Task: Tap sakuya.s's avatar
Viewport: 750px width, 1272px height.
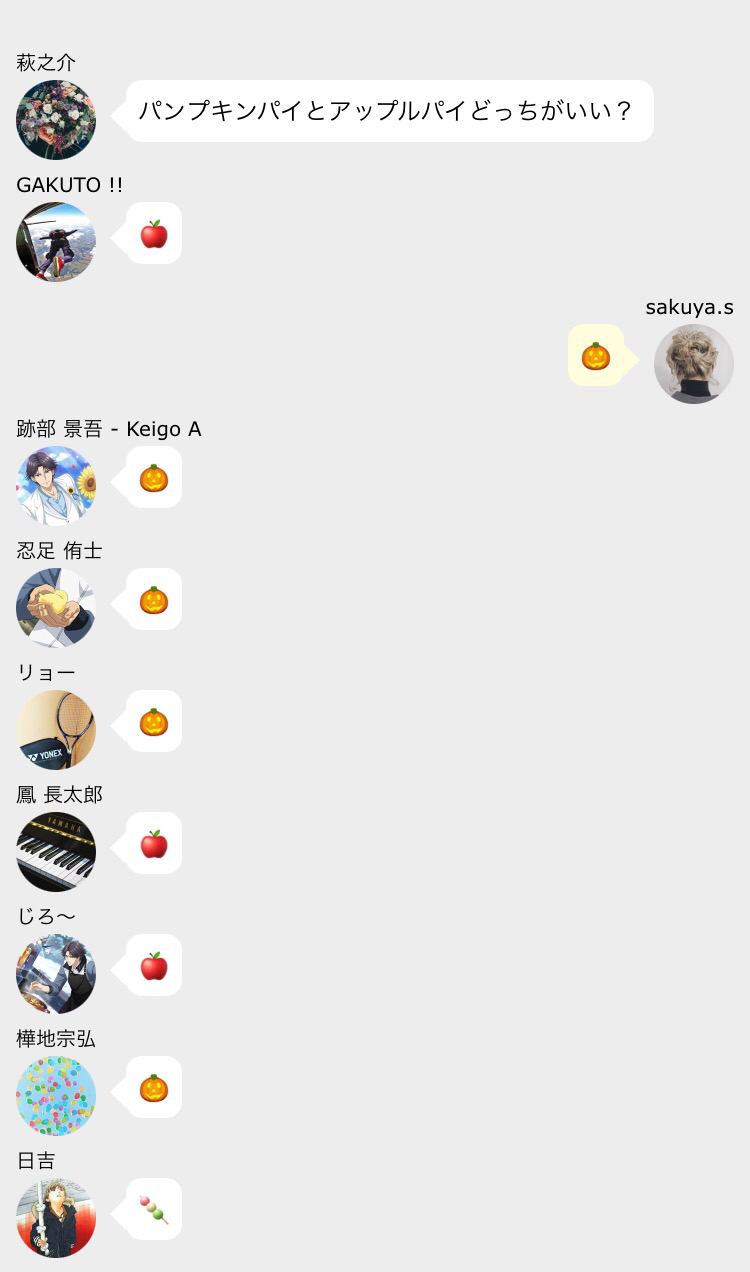Action: click(x=693, y=364)
